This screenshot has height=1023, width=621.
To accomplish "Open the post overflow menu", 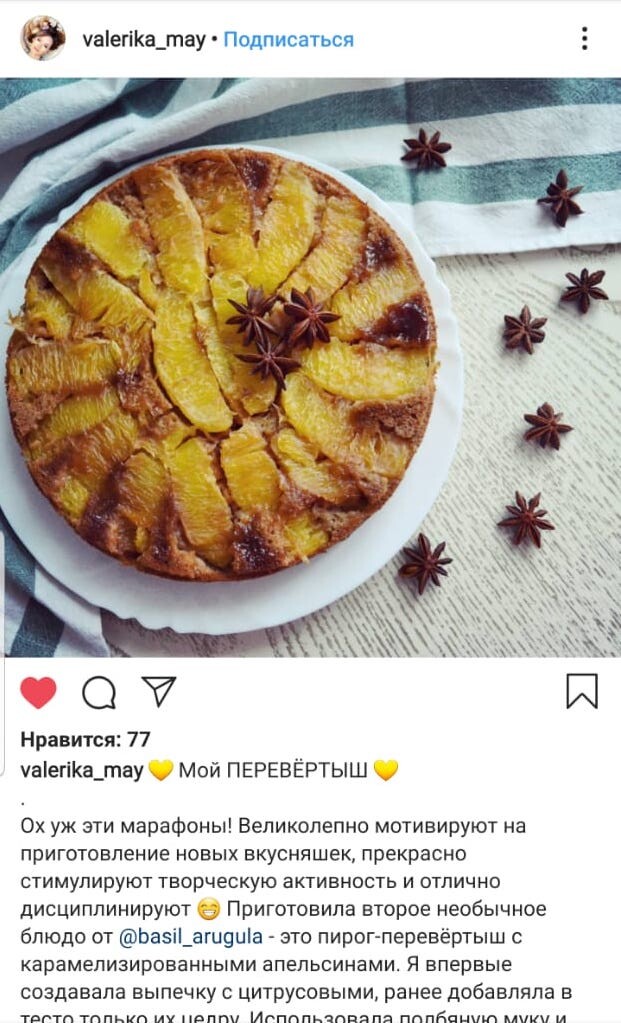I will coord(585,39).
